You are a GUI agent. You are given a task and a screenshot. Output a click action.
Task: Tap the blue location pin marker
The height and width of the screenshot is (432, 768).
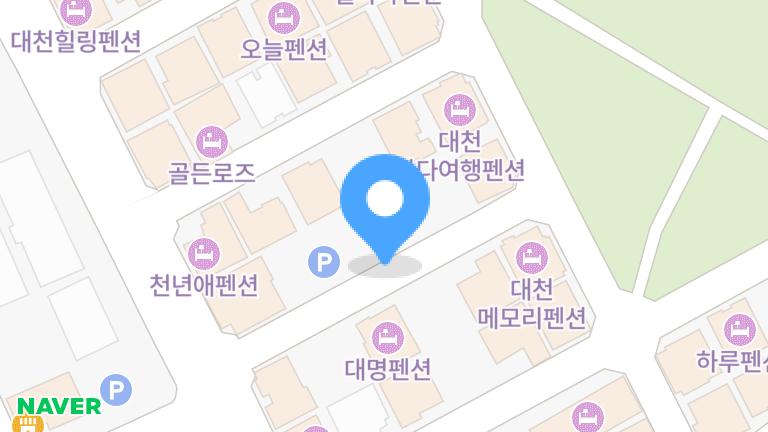(385, 203)
